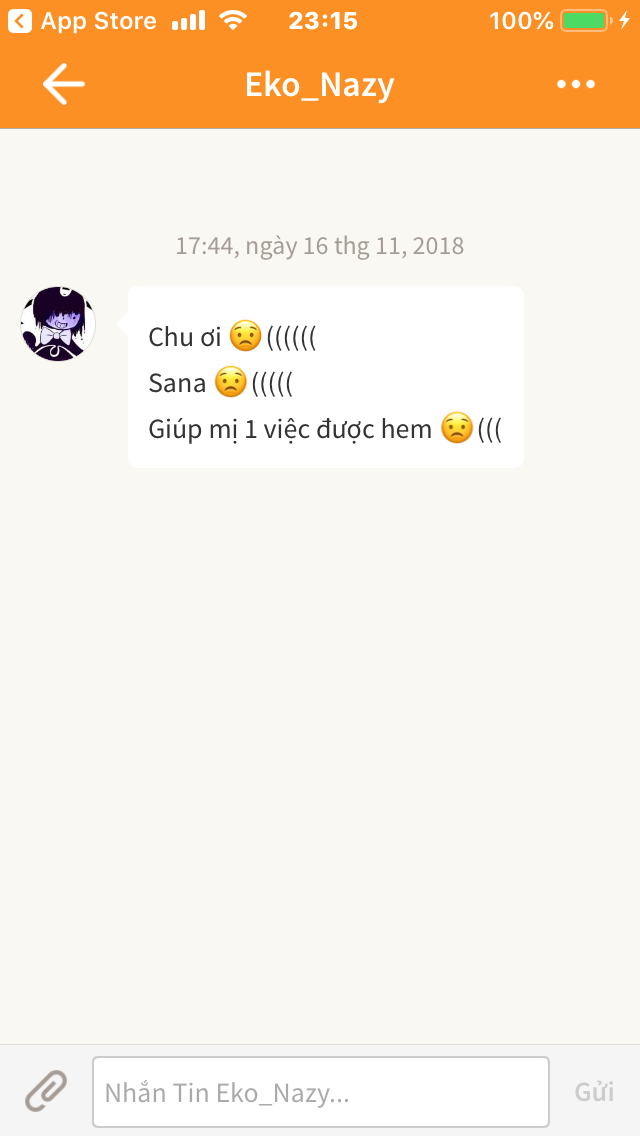
Task: View Eko_Nazy's profile avatar
Action: point(58,324)
